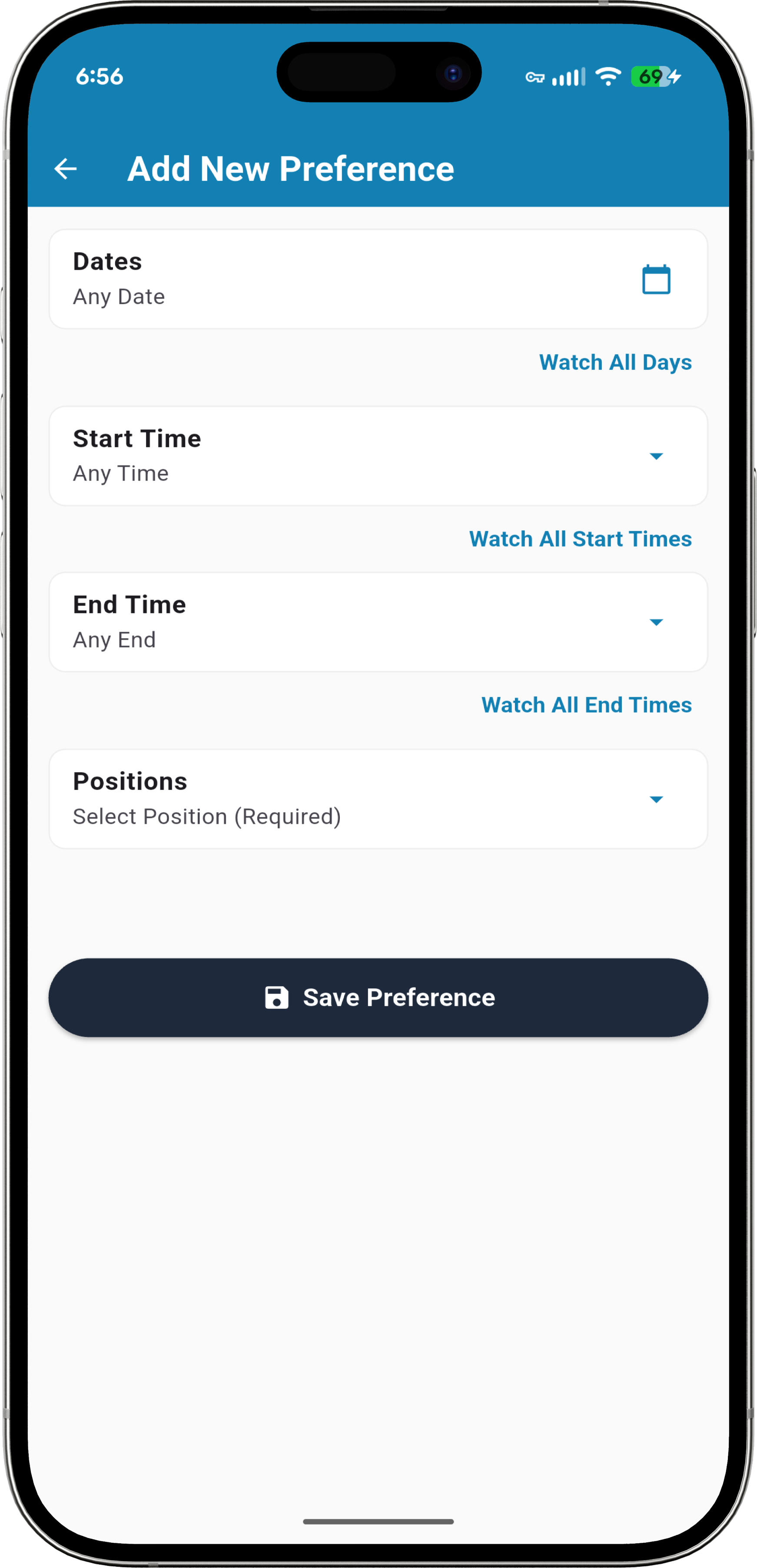Select Watch All Start Times
Image resolution: width=757 pixels, height=1568 pixels.
click(580, 539)
